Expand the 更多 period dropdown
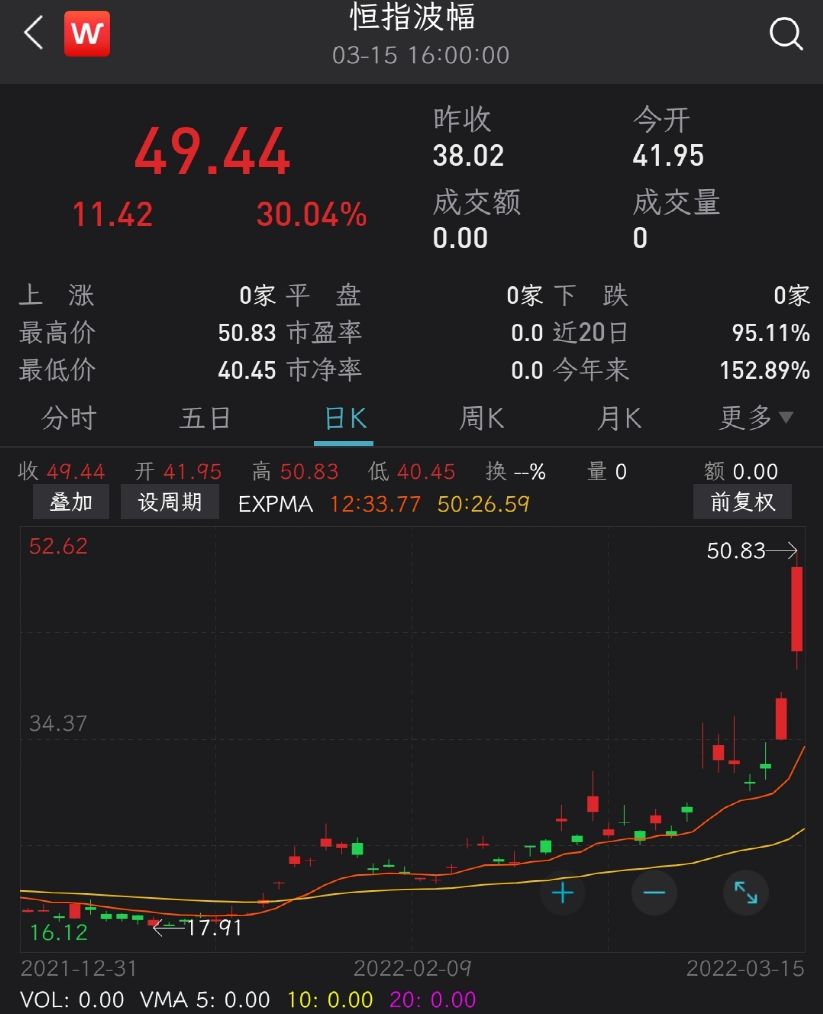 (756, 418)
